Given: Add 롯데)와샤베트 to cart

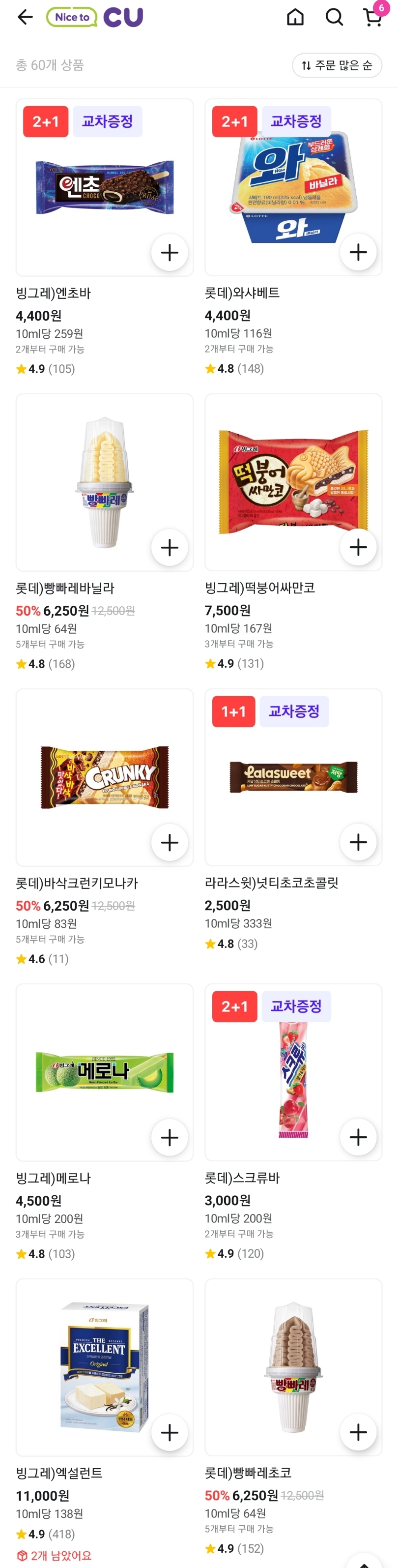Looking at the screenshot, I should click(x=358, y=252).
